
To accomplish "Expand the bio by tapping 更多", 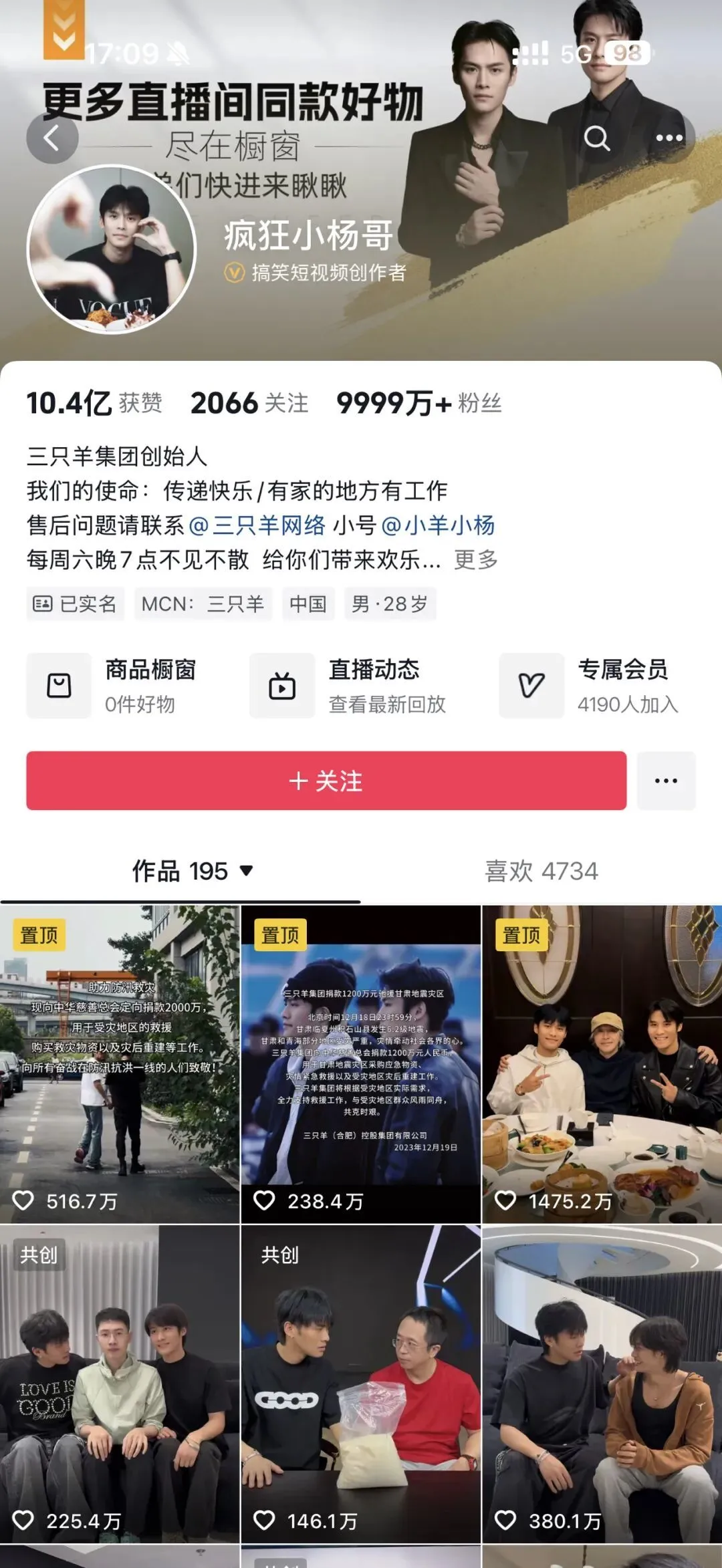I will (x=476, y=559).
